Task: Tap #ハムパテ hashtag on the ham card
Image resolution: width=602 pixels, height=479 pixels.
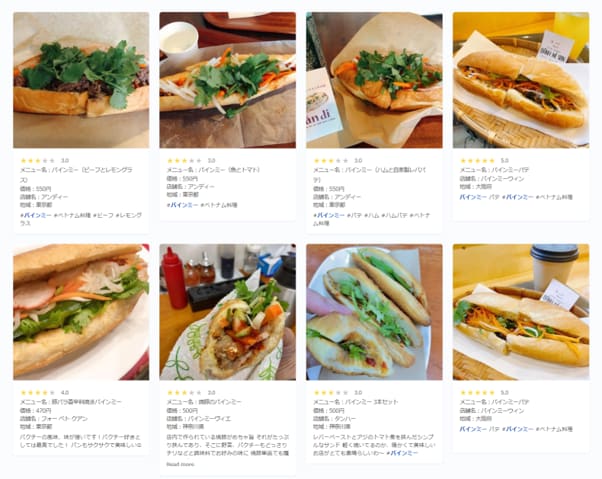Action: tap(394, 215)
